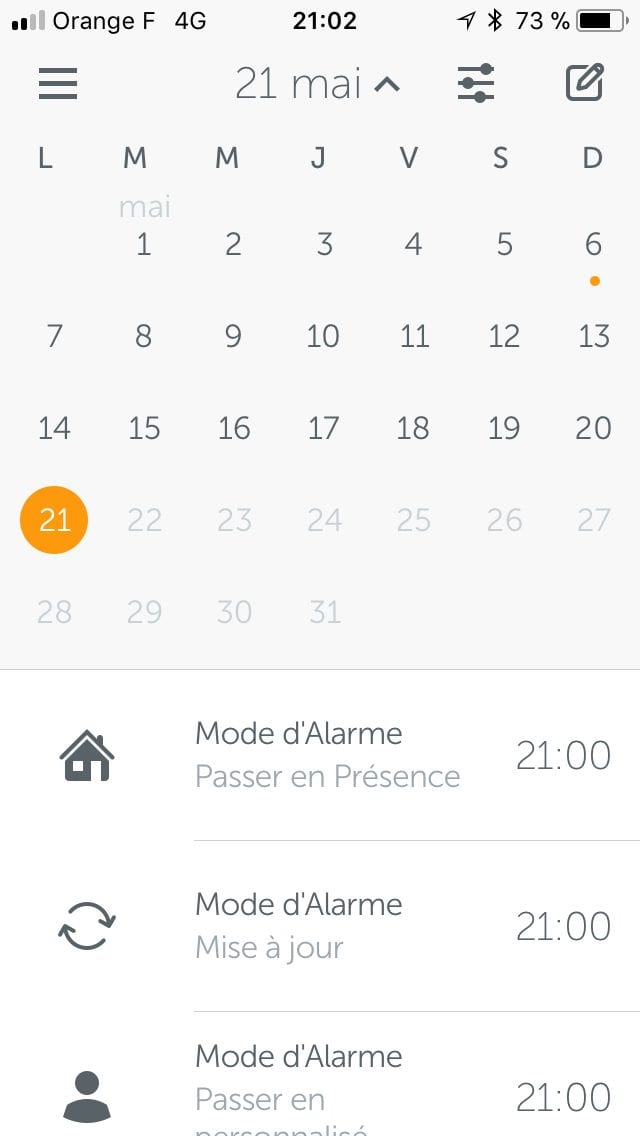Image resolution: width=640 pixels, height=1136 pixels.
Task: Tap the edit pencil icon
Action: [585, 83]
